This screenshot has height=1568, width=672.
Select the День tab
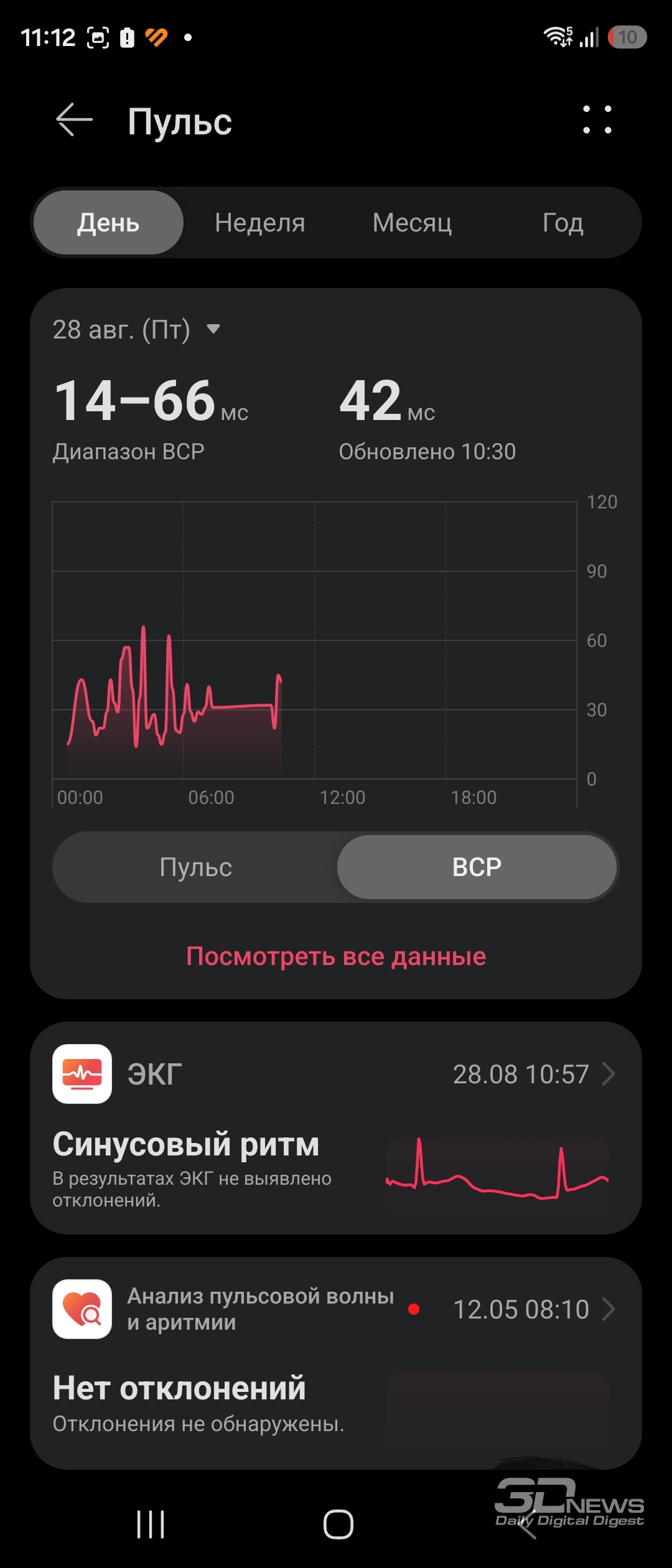[x=108, y=223]
